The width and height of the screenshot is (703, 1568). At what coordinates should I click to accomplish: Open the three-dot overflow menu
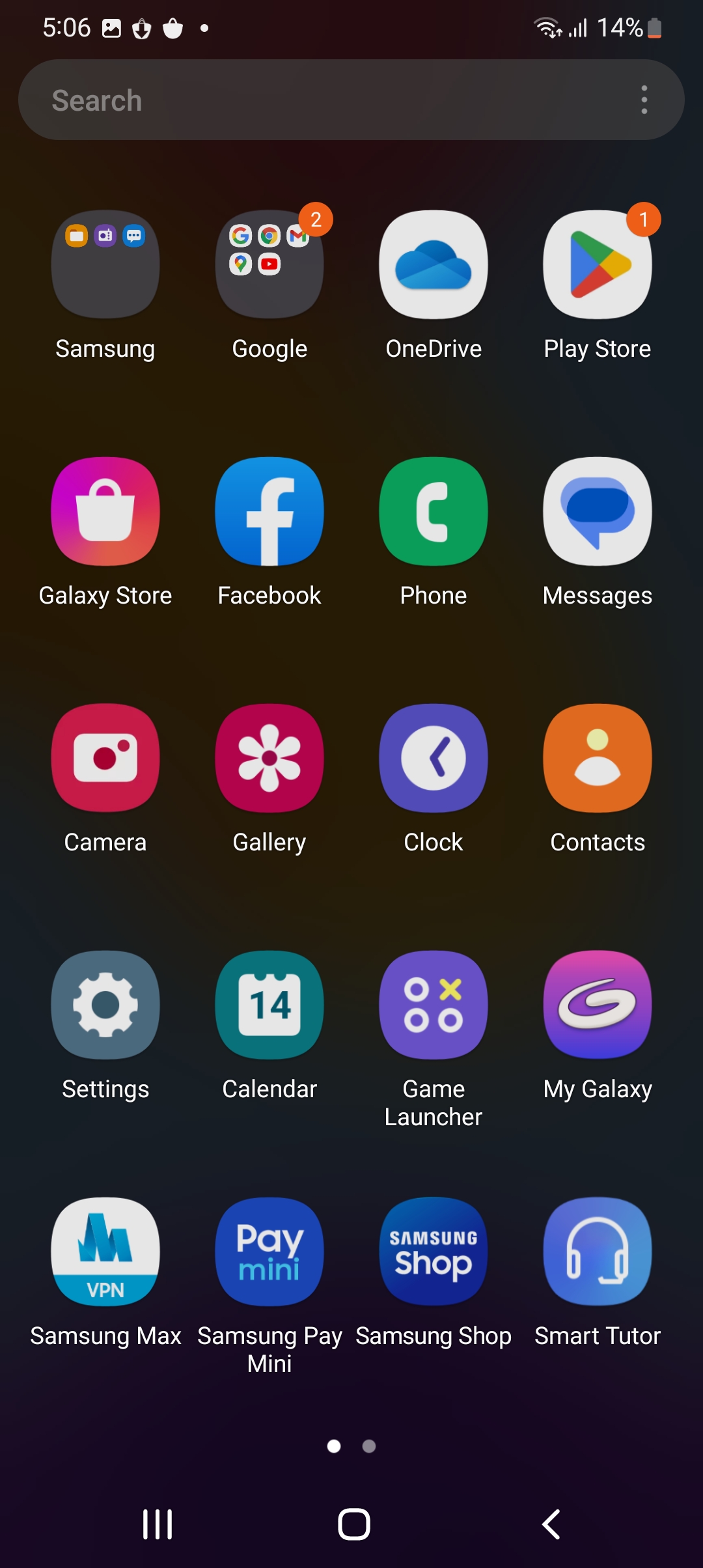click(x=644, y=100)
